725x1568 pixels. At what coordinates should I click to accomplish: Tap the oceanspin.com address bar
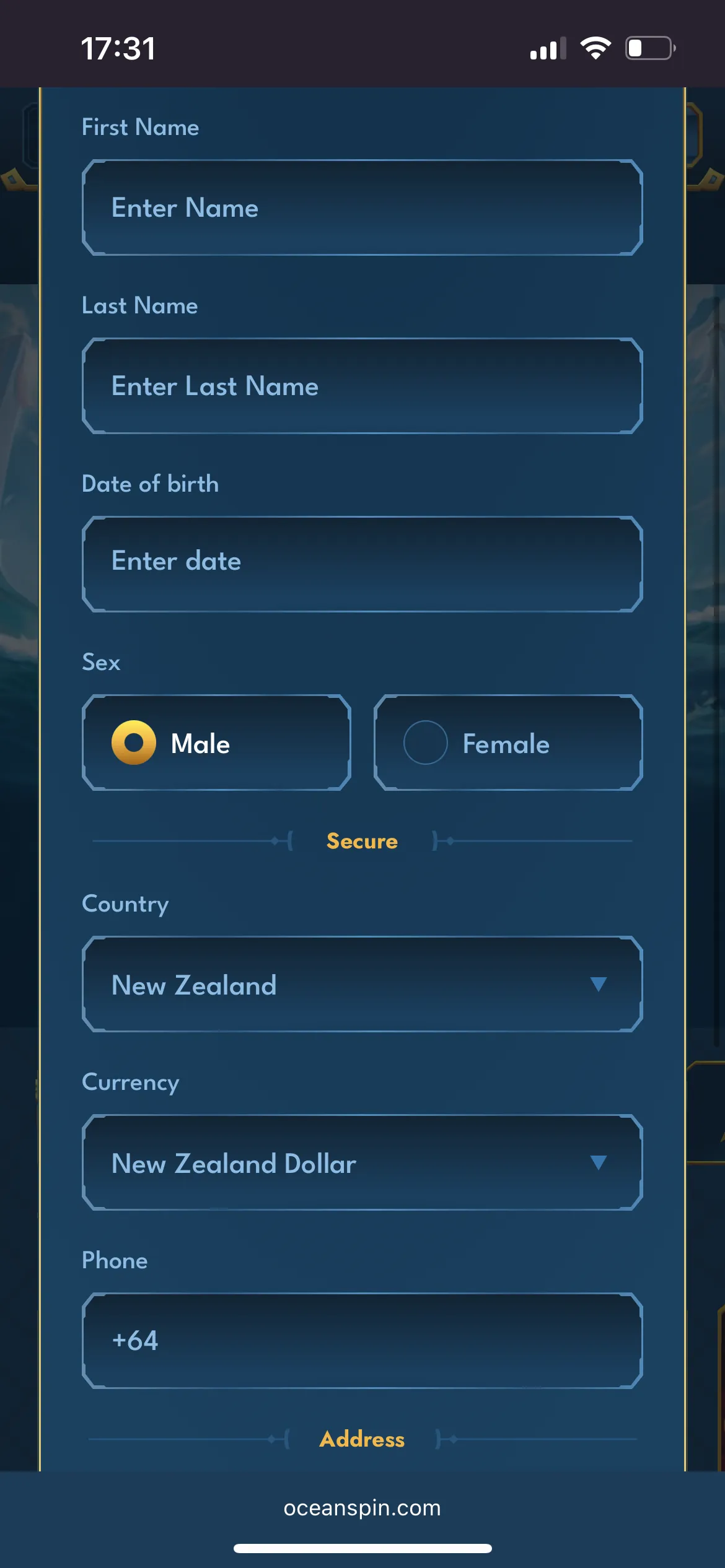pos(362,1508)
